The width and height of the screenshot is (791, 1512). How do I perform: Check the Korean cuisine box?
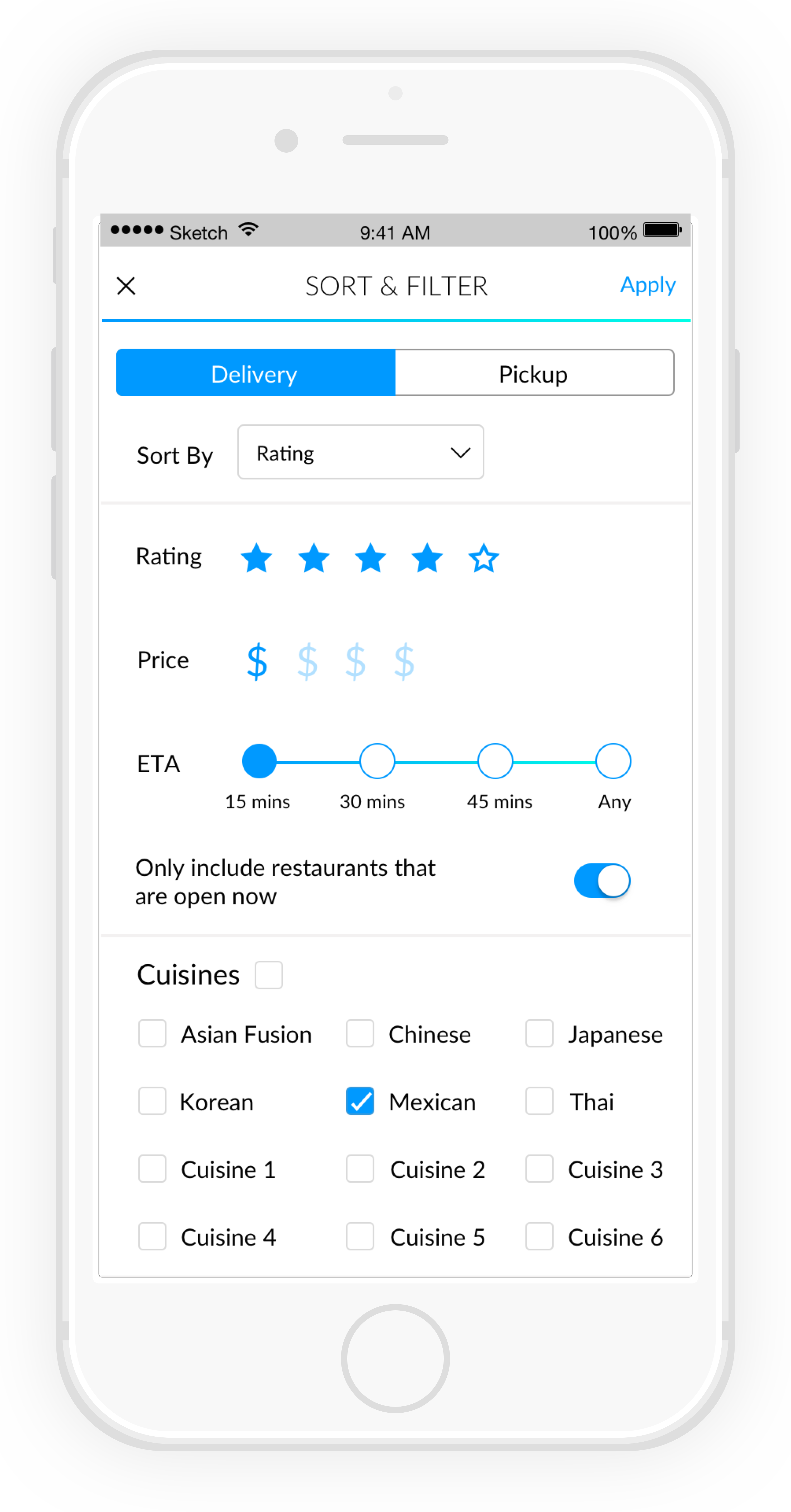point(152,1101)
